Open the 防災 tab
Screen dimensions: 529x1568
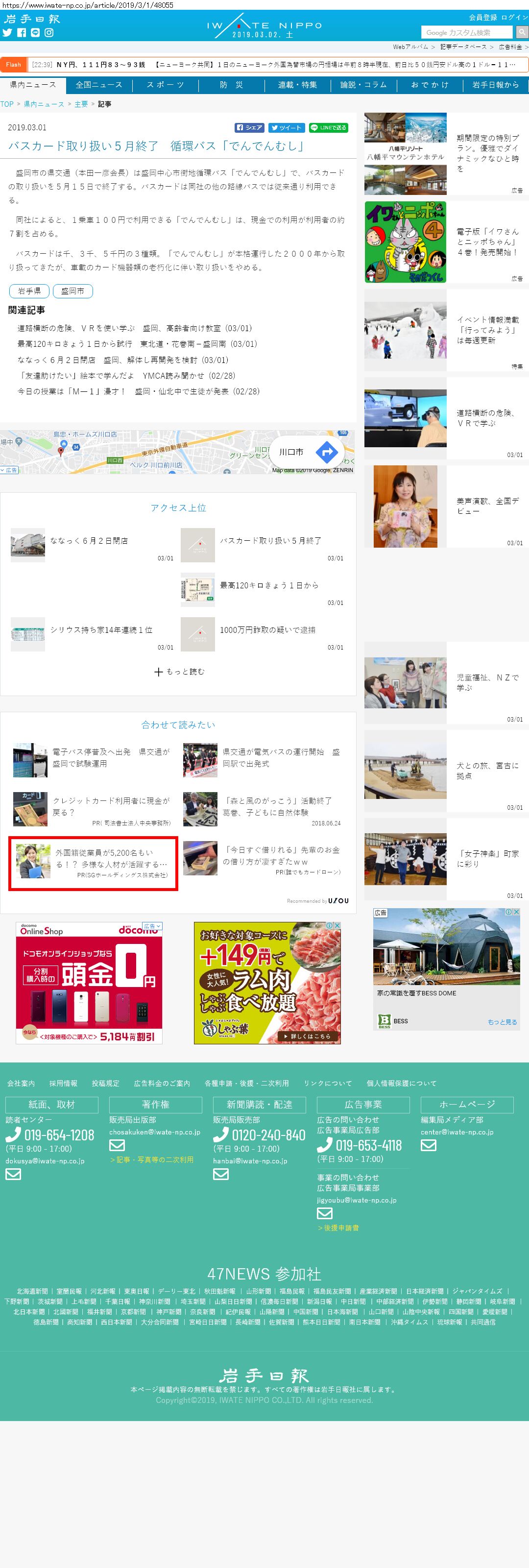[x=231, y=85]
